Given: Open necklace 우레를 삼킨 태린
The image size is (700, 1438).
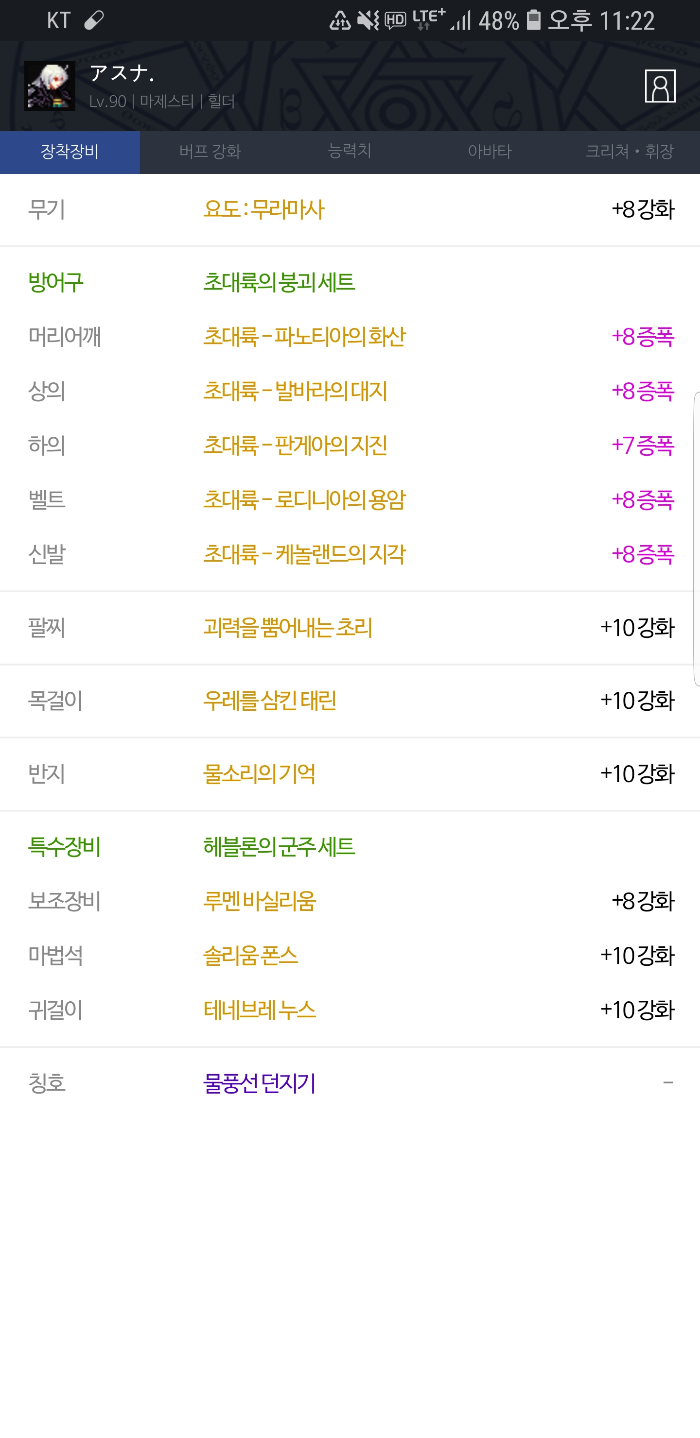Looking at the screenshot, I should [270, 700].
